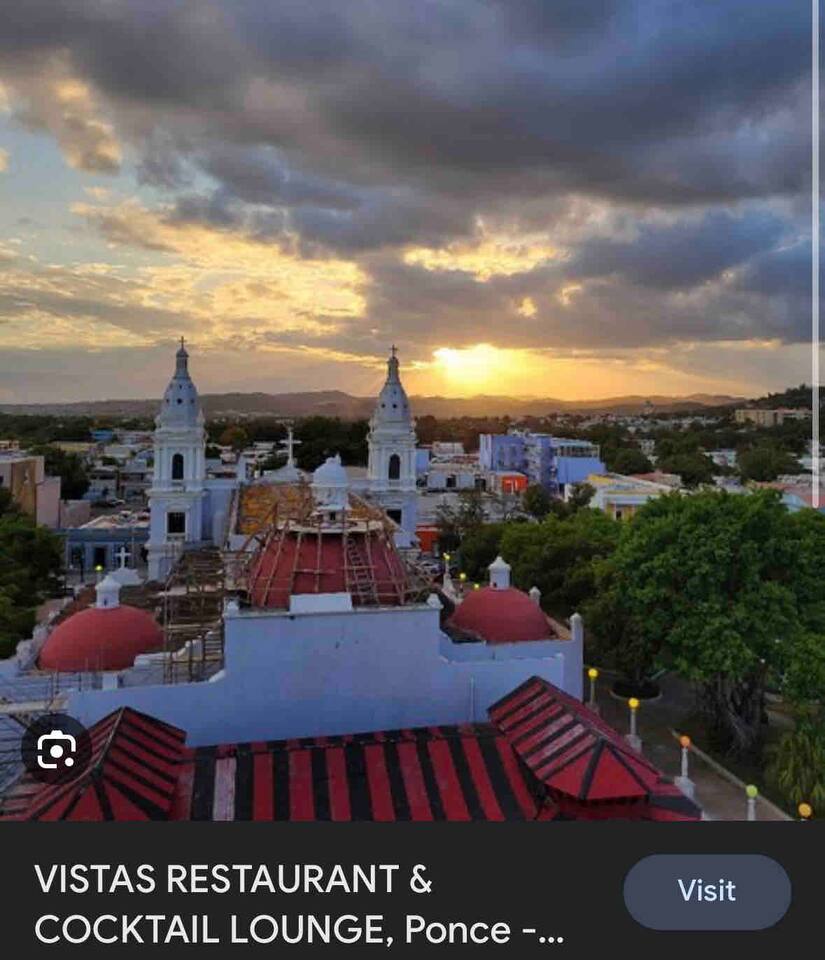This screenshot has width=825, height=960.
Task: Open the Ponce sunset photo
Action: coord(412,400)
